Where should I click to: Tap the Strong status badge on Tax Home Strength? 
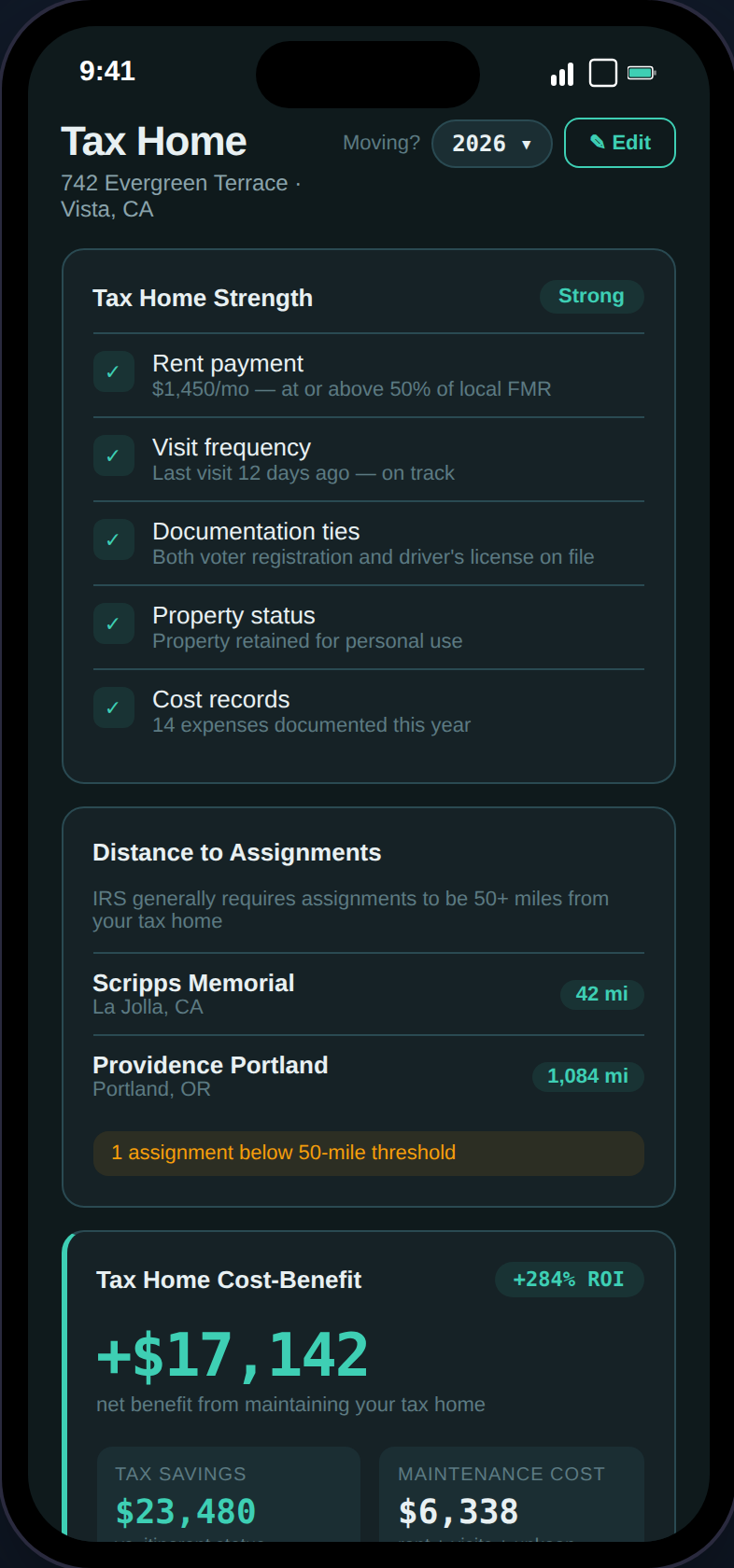(591, 296)
